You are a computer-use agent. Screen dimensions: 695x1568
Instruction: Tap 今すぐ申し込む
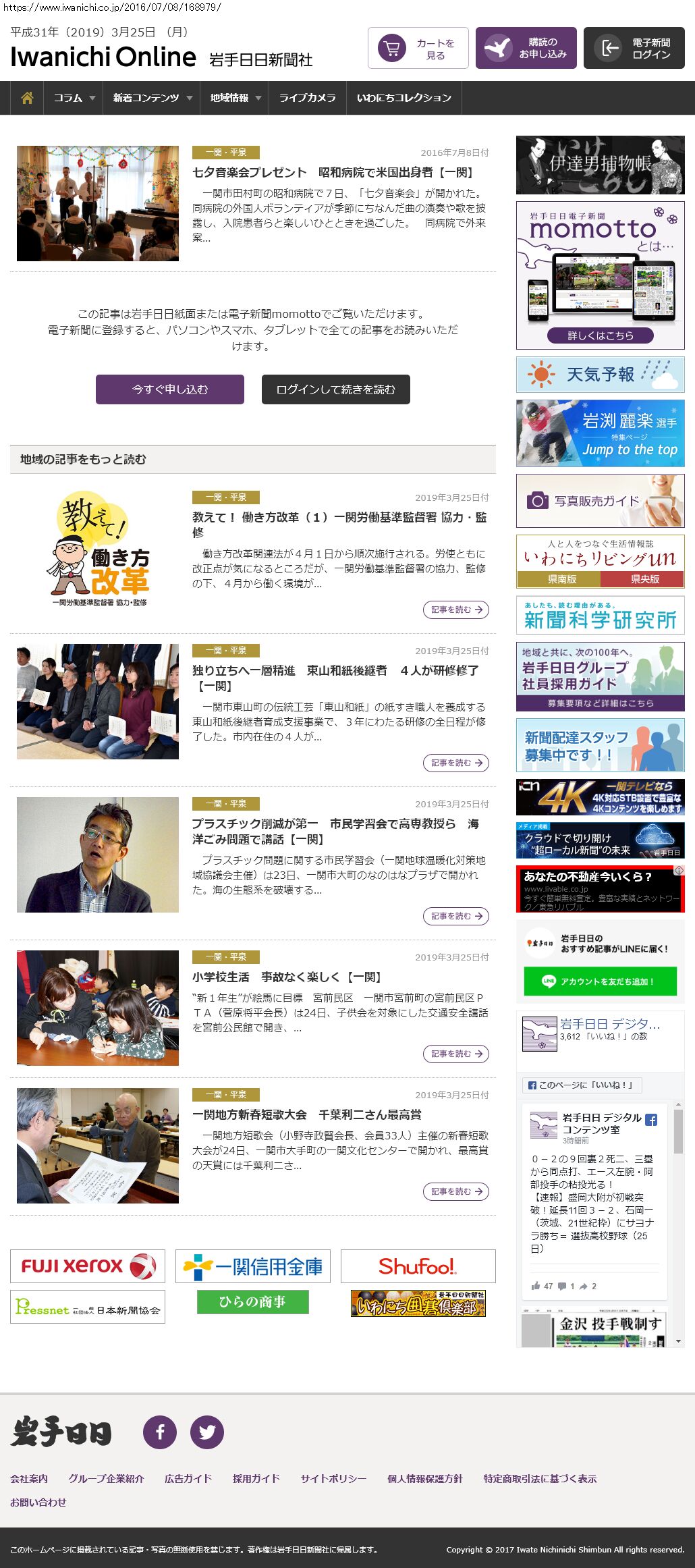(169, 389)
